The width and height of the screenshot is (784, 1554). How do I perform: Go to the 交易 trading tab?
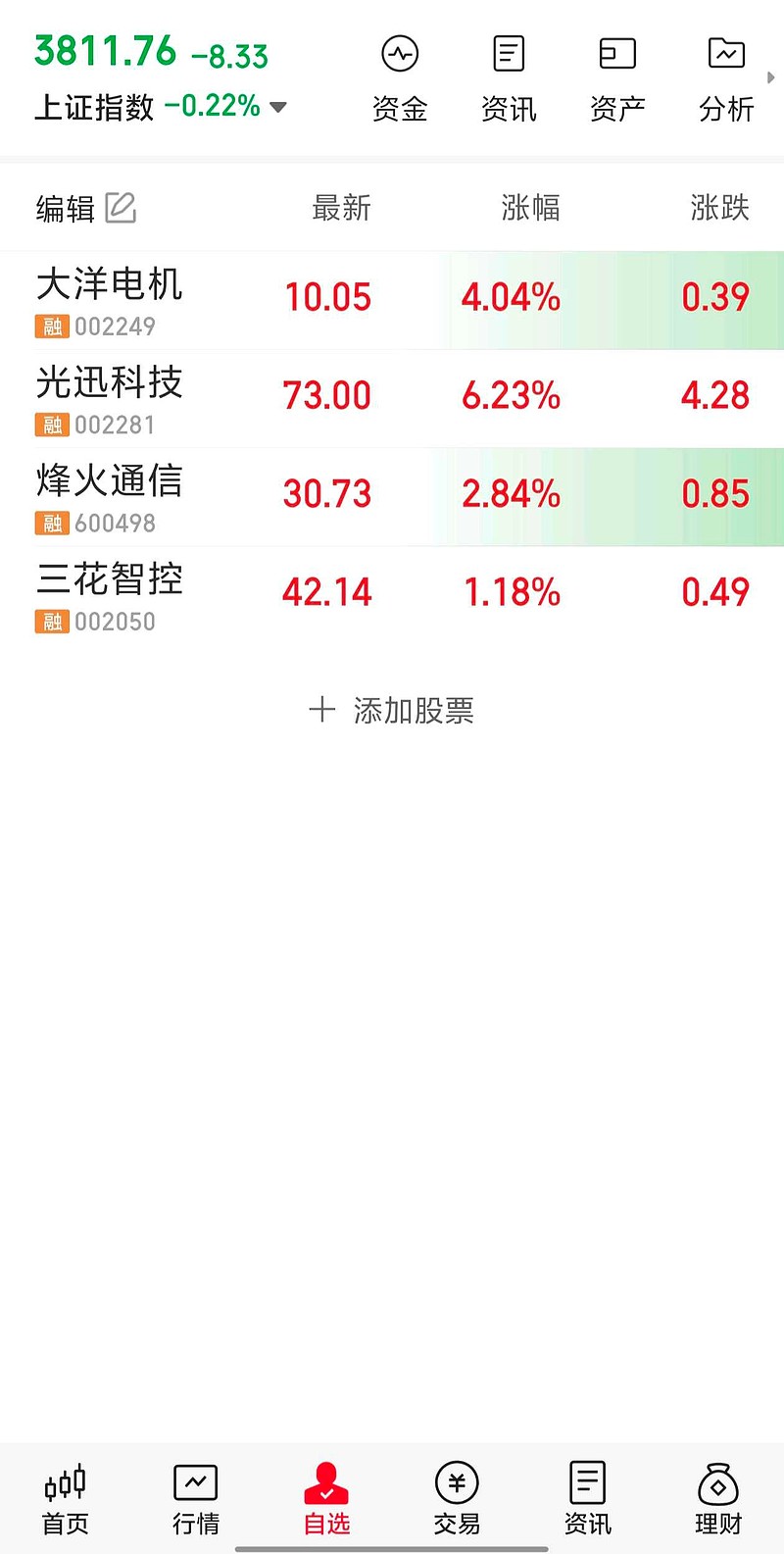[457, 1498]
